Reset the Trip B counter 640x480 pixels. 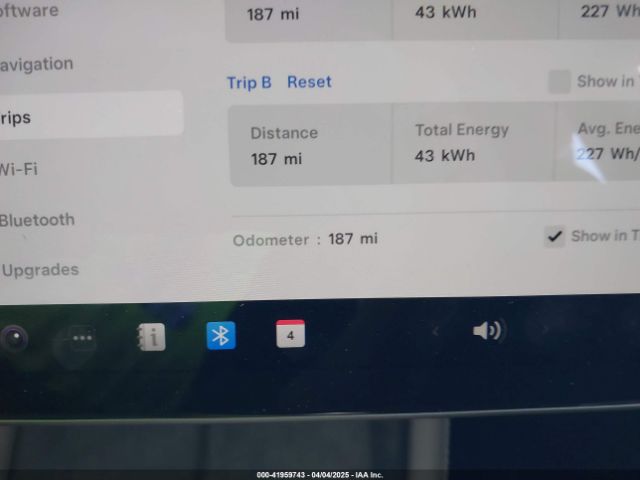[x=309, y=82]
